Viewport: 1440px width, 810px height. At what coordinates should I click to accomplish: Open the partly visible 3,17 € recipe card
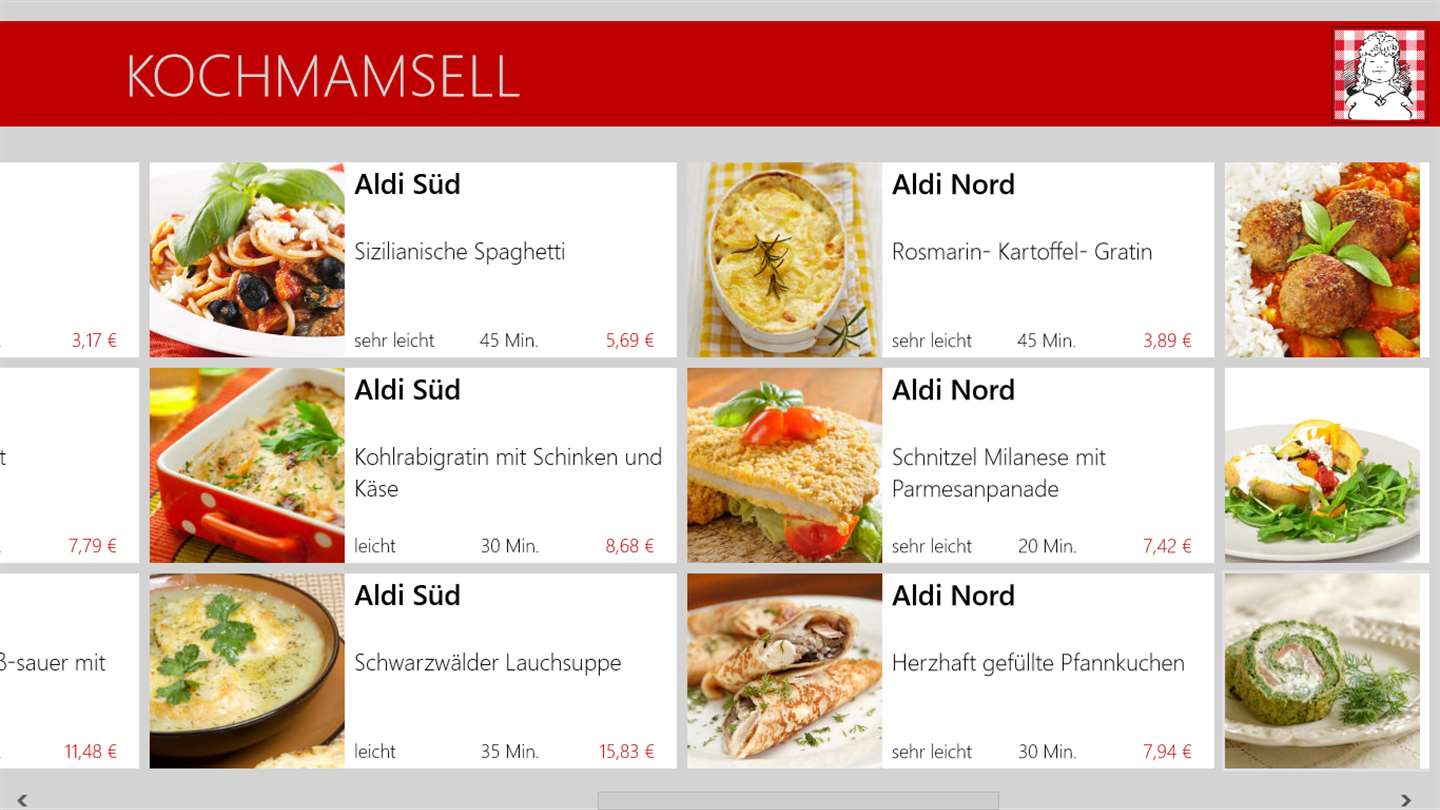point(70,260)
